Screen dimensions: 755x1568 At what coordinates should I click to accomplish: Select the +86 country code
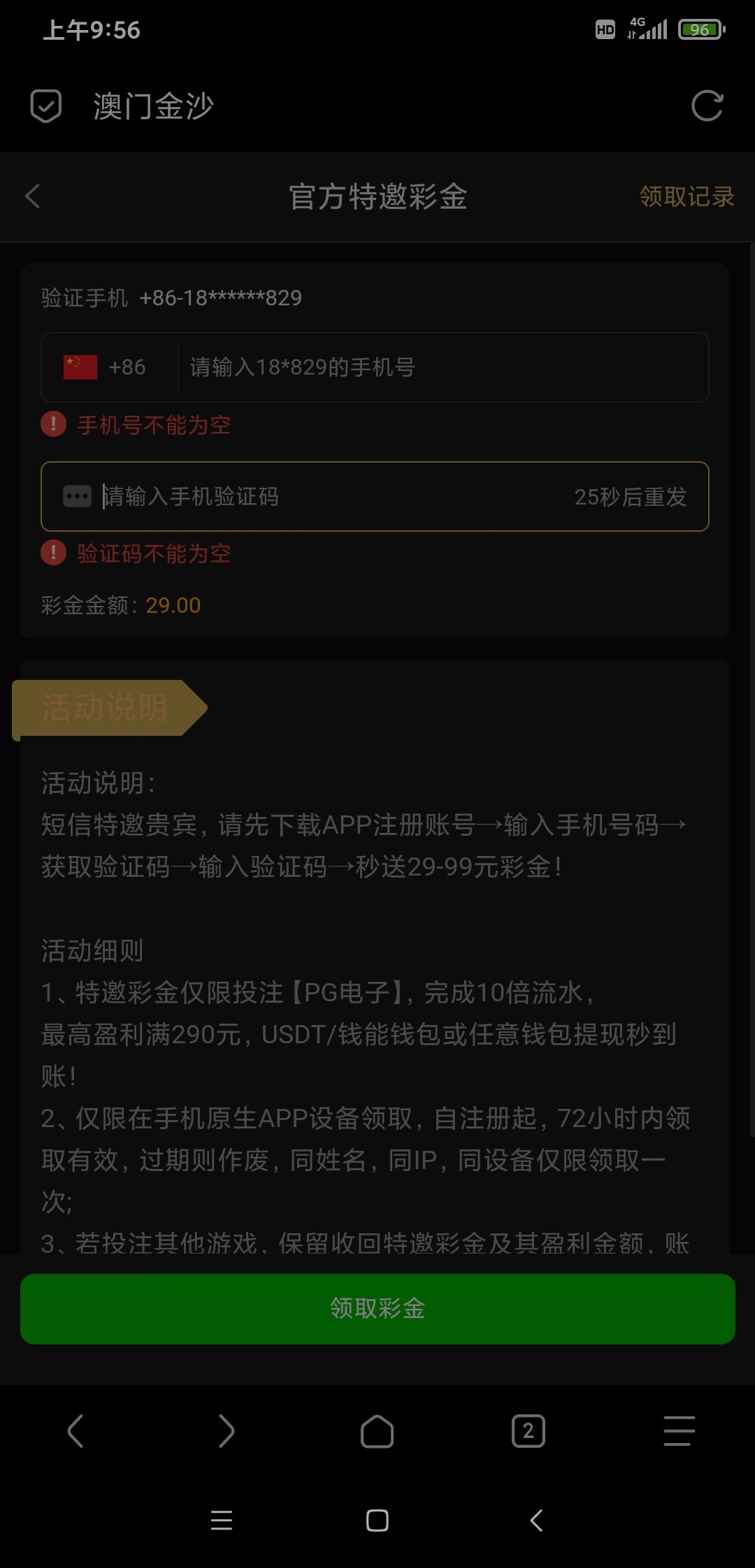coord(106,367)
